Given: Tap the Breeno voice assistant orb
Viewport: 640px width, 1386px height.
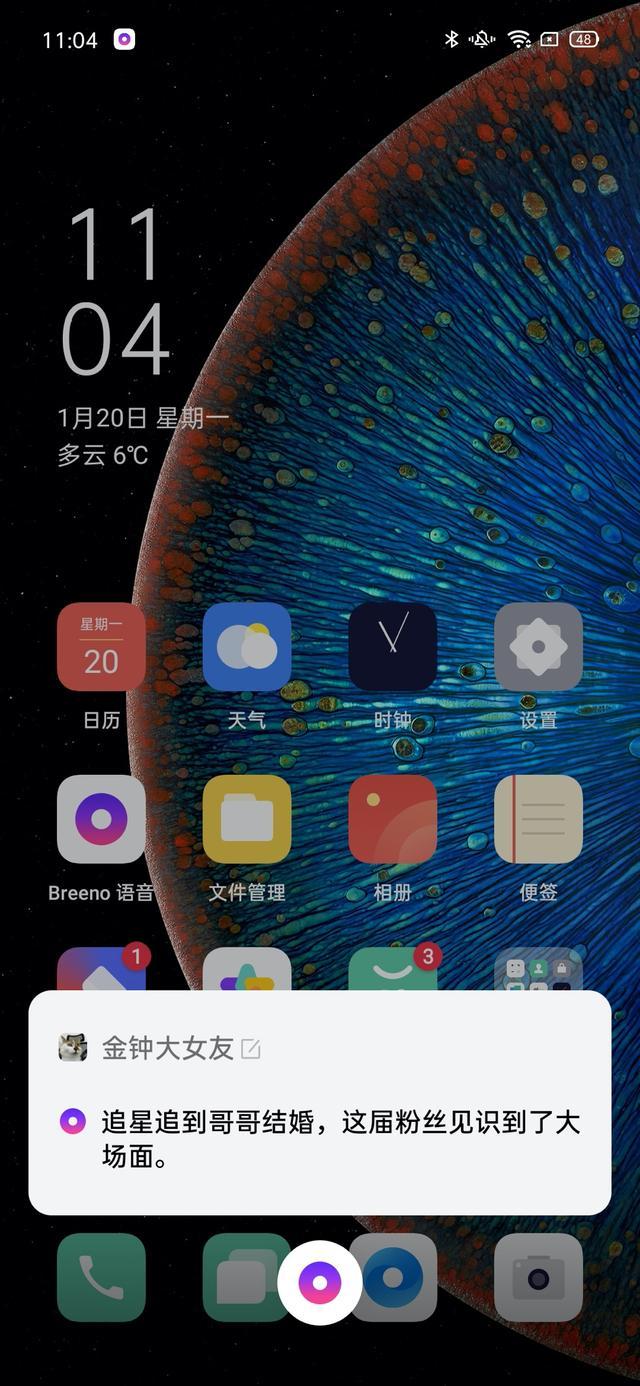Looking at the screenshot, I should (320, 1281).
